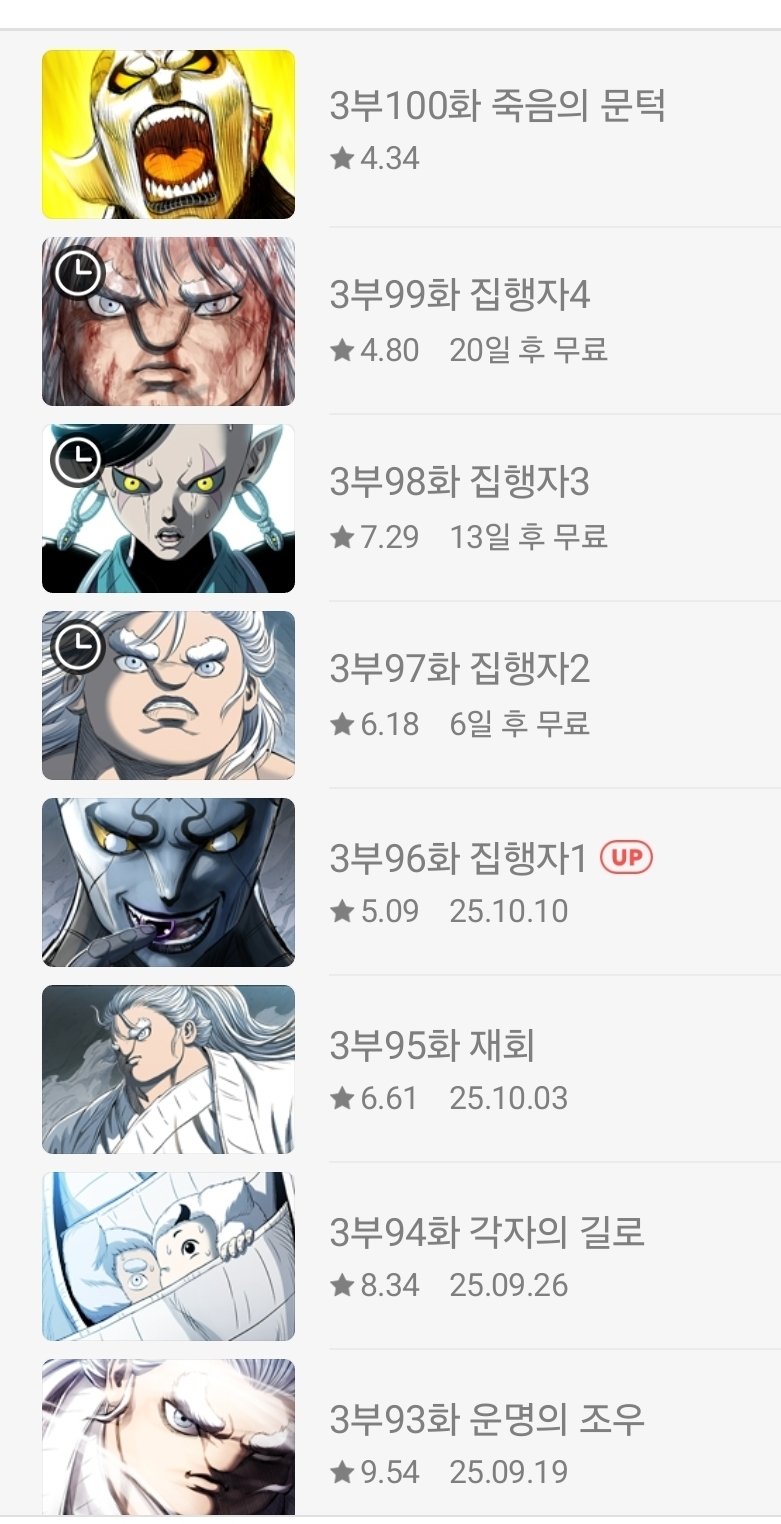Open episode 3부96화 집행자1
The width and height of the screenshot is (781, 1524).
(x=458, y=858)
